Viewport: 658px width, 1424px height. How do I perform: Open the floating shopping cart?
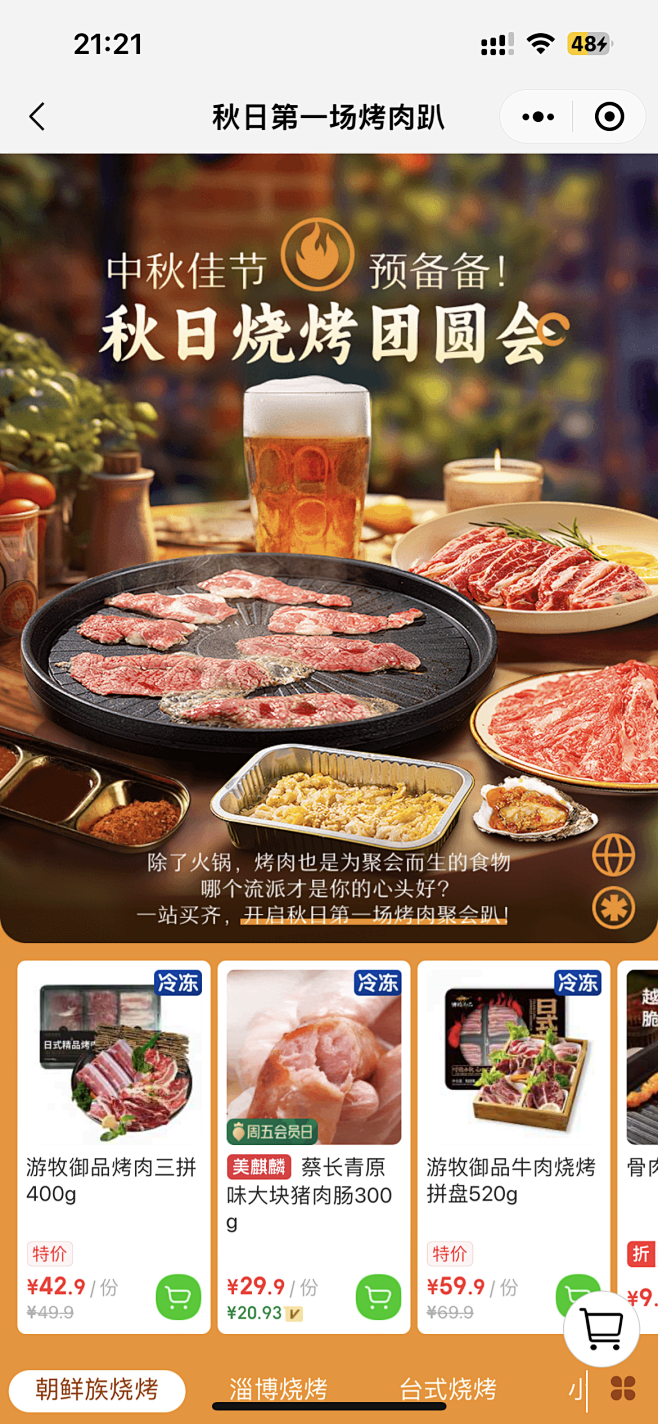coord(601,1328)
